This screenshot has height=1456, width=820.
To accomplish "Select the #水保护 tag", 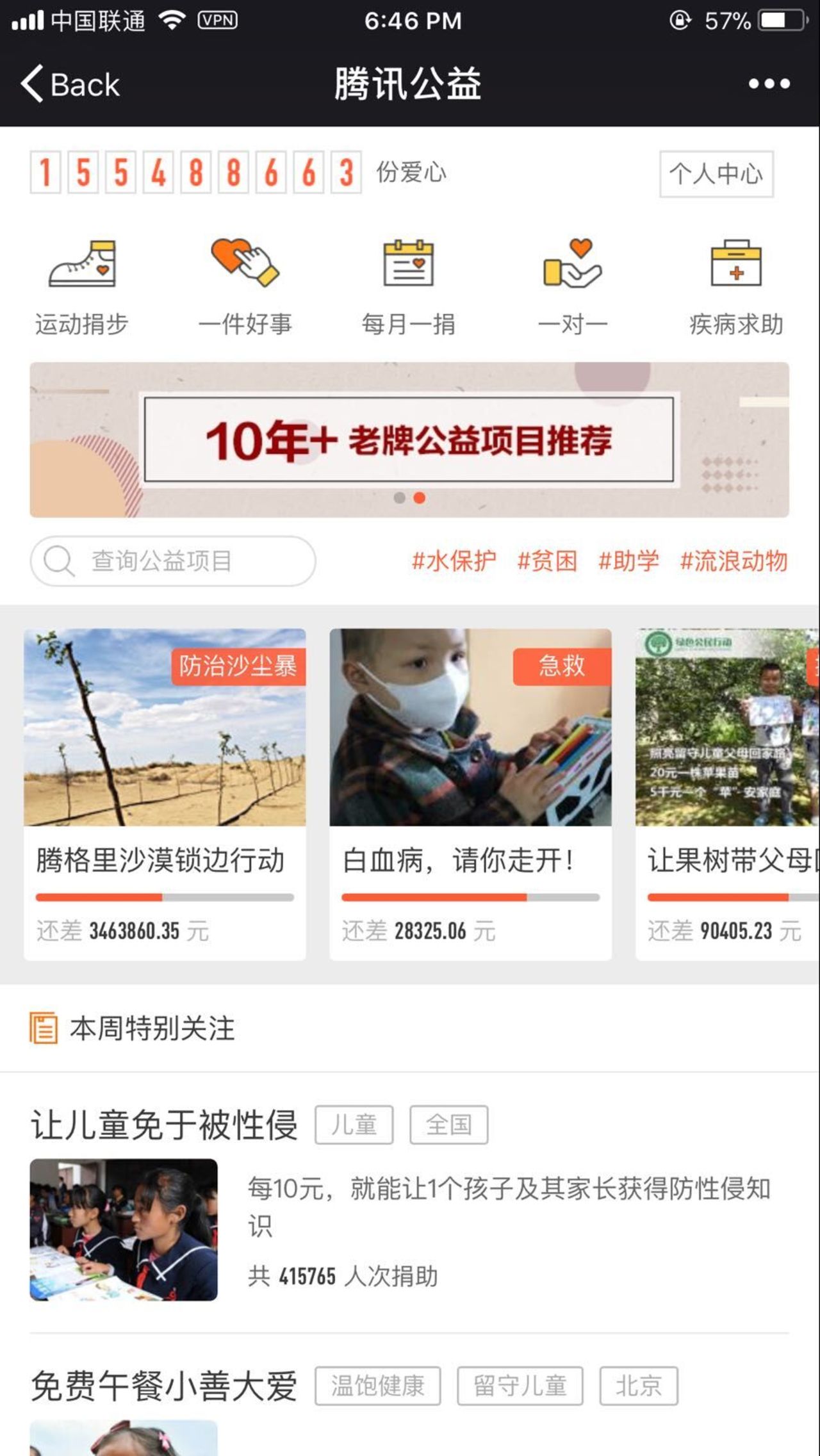I will pyautogui.click(x=454, y=561).
